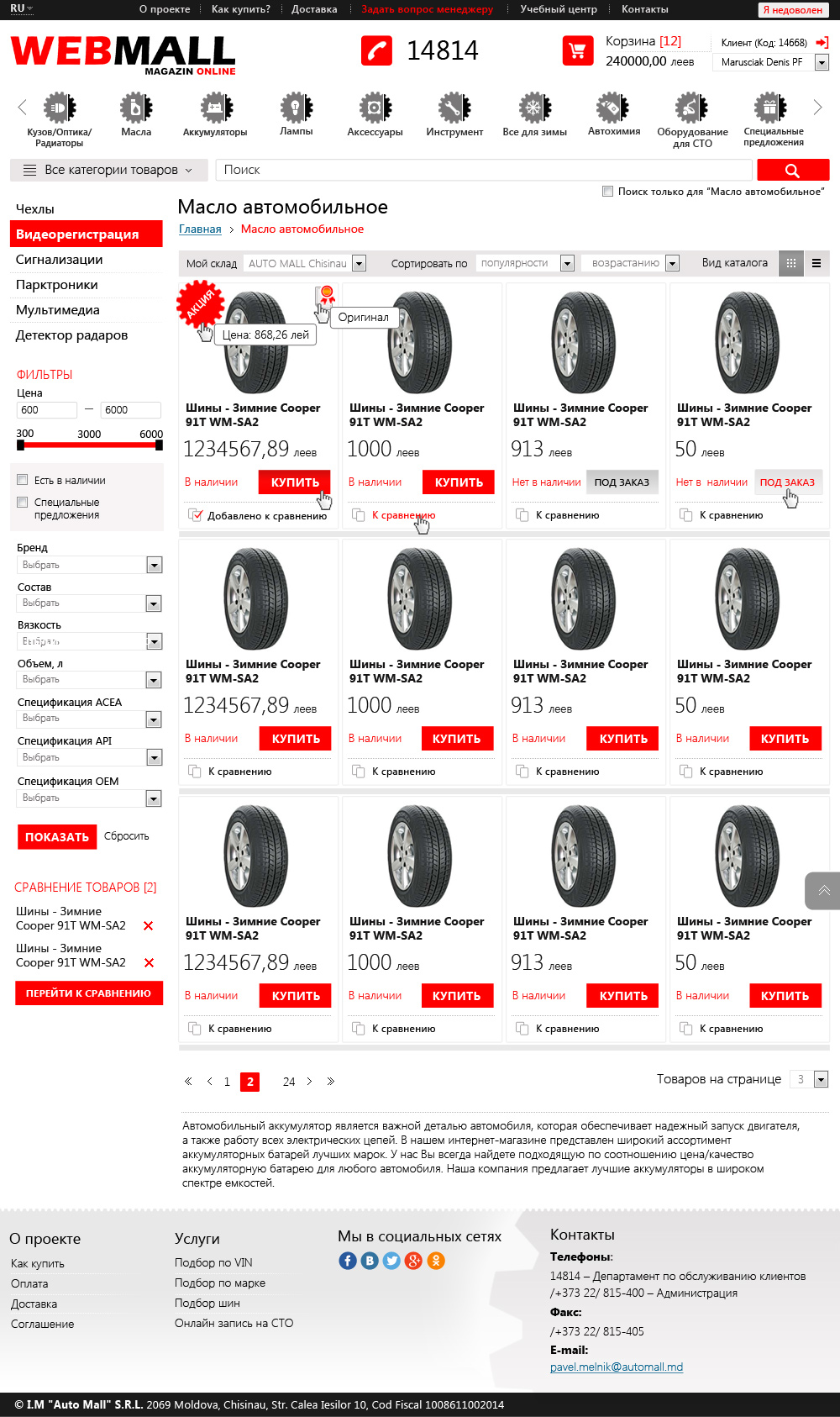Tap the Я недоволен button
Image resolution: width=840 pixels, height=1417 pixels.
pyautogui.click(x=792, y=10)
